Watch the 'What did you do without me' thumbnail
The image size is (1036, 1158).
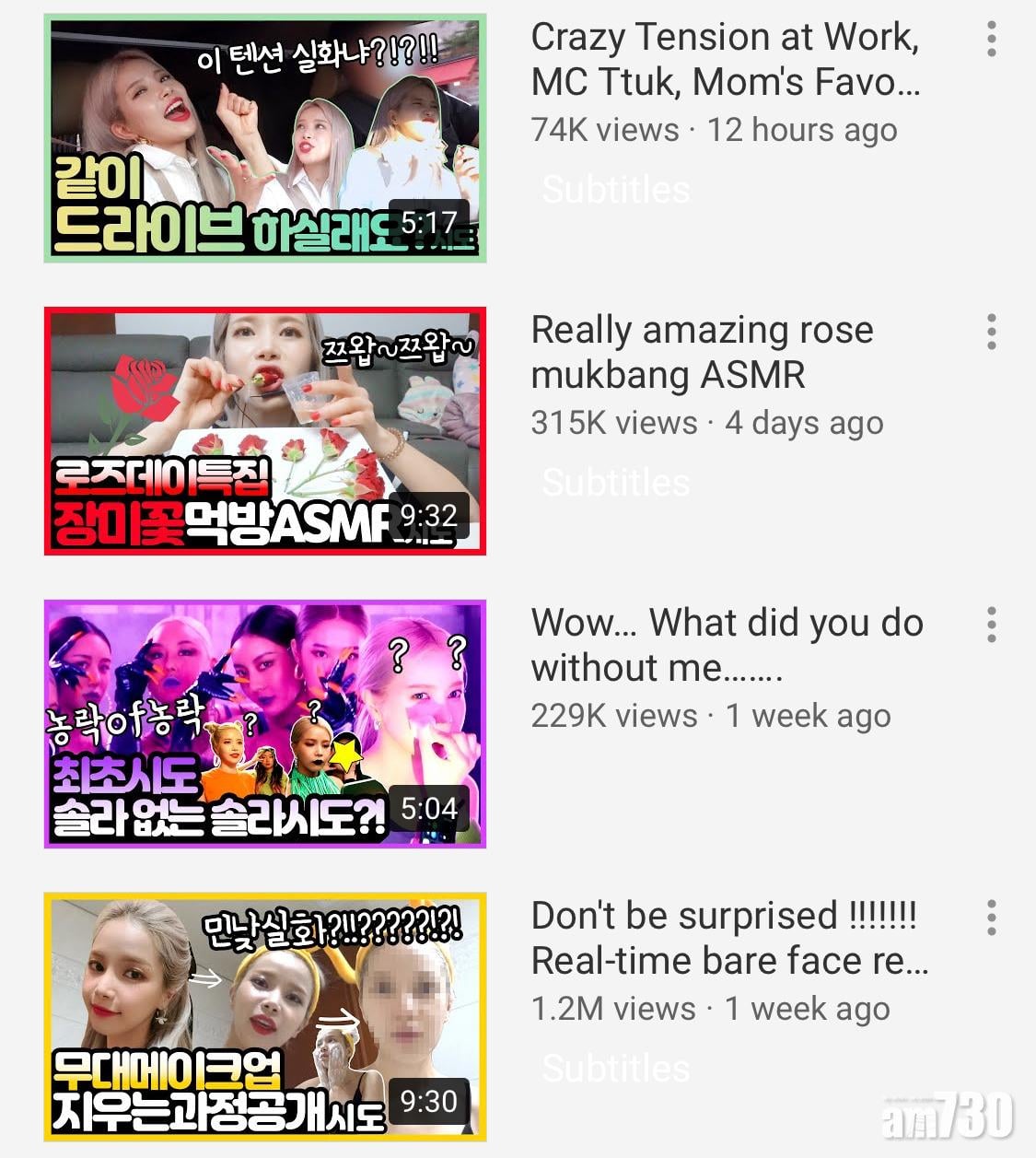click(264, 724)
